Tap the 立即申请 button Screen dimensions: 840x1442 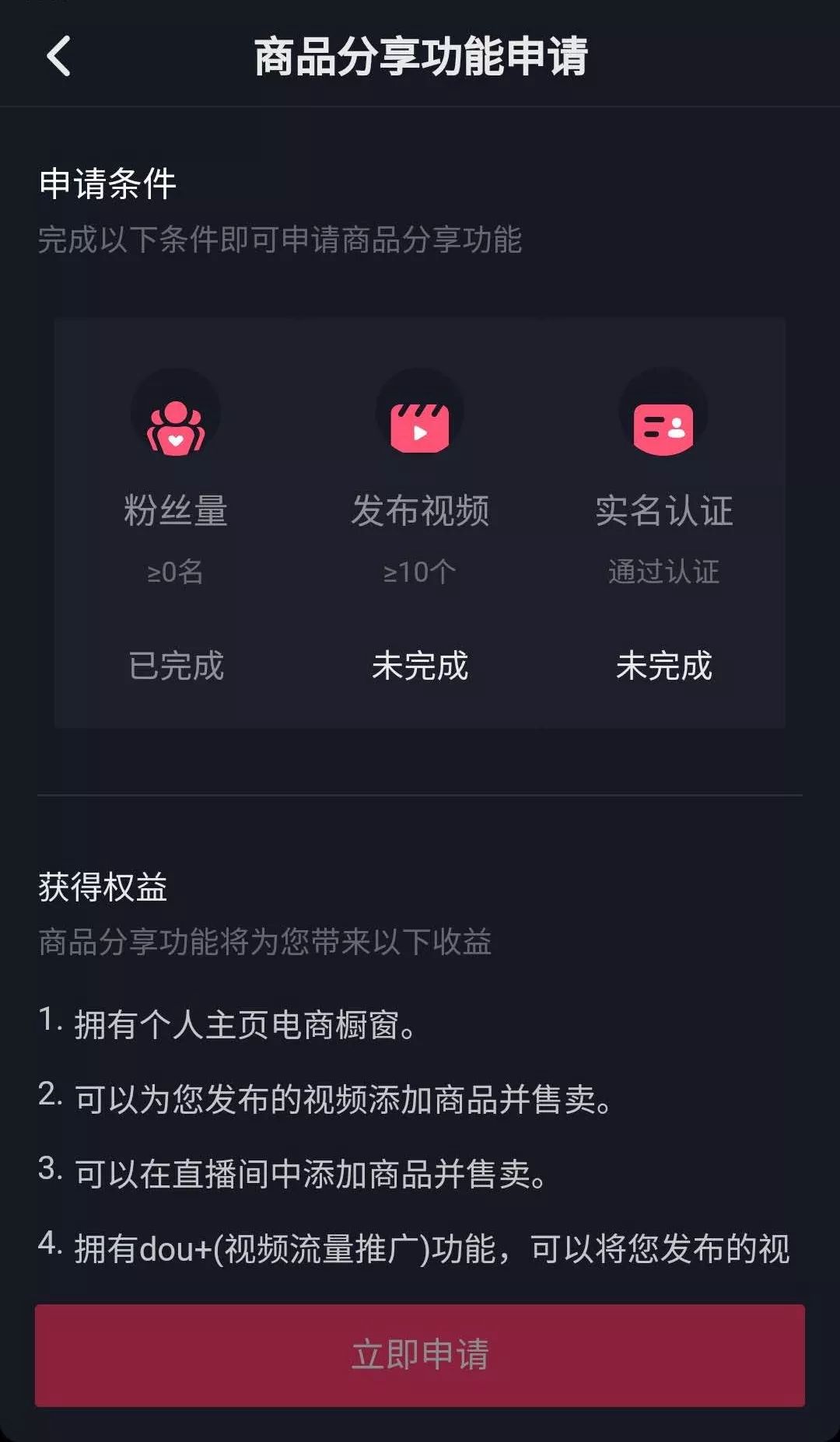[420, 1355]
